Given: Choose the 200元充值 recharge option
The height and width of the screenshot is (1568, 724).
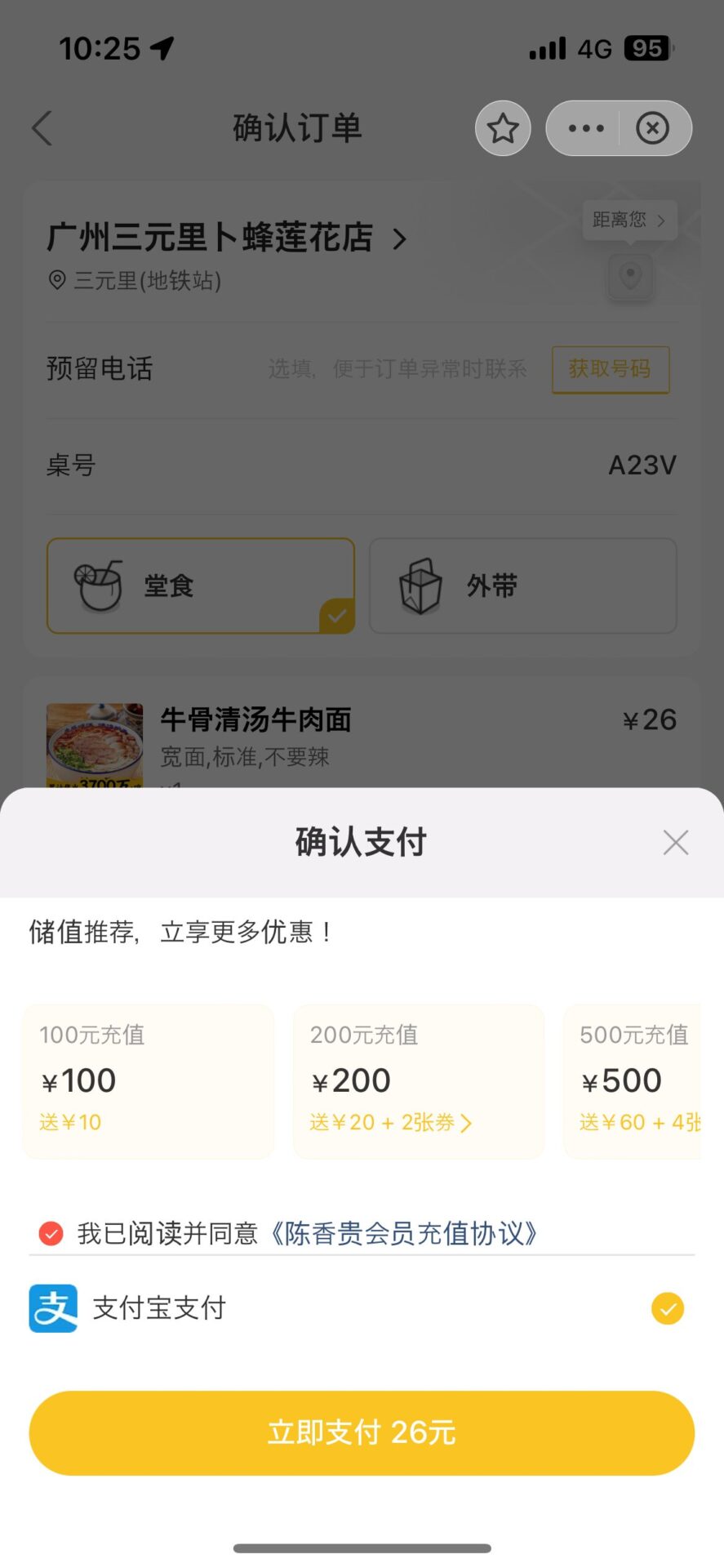Looking at the screenshot, I should tap(419, 1081).
